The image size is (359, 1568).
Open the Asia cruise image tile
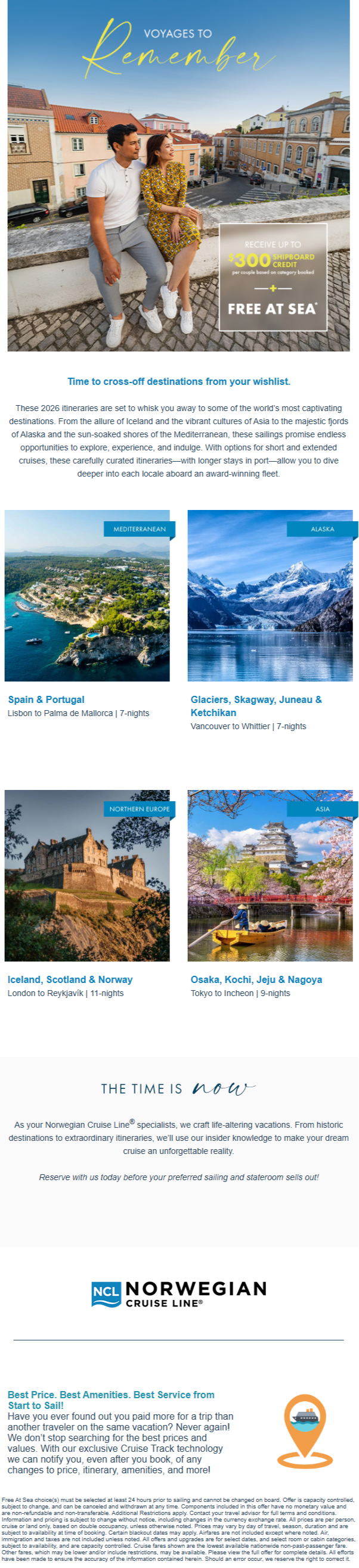pyautogui.click(x=270, y=875)
